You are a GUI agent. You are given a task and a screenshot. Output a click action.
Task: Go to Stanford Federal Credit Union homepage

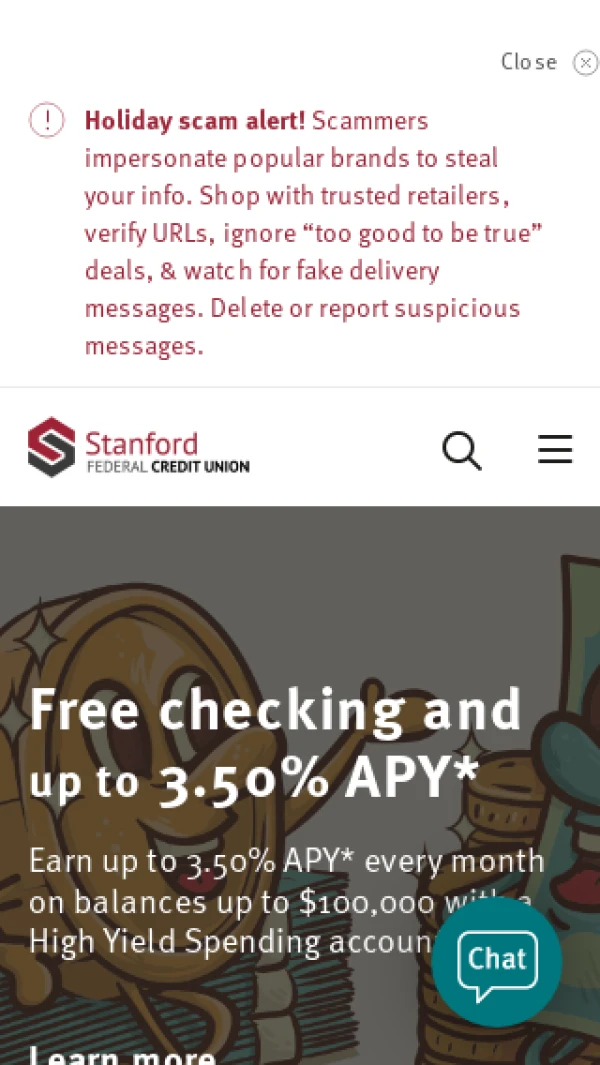click(139, 448)
